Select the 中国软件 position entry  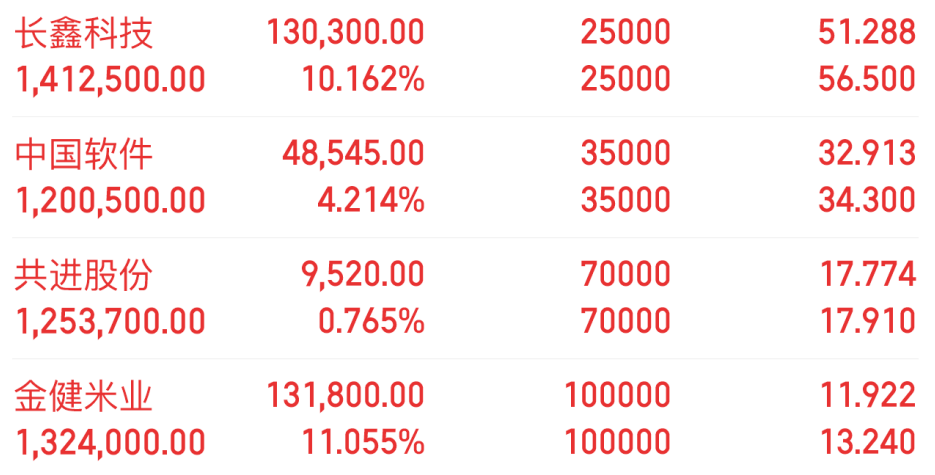click(x=465, y=177)
